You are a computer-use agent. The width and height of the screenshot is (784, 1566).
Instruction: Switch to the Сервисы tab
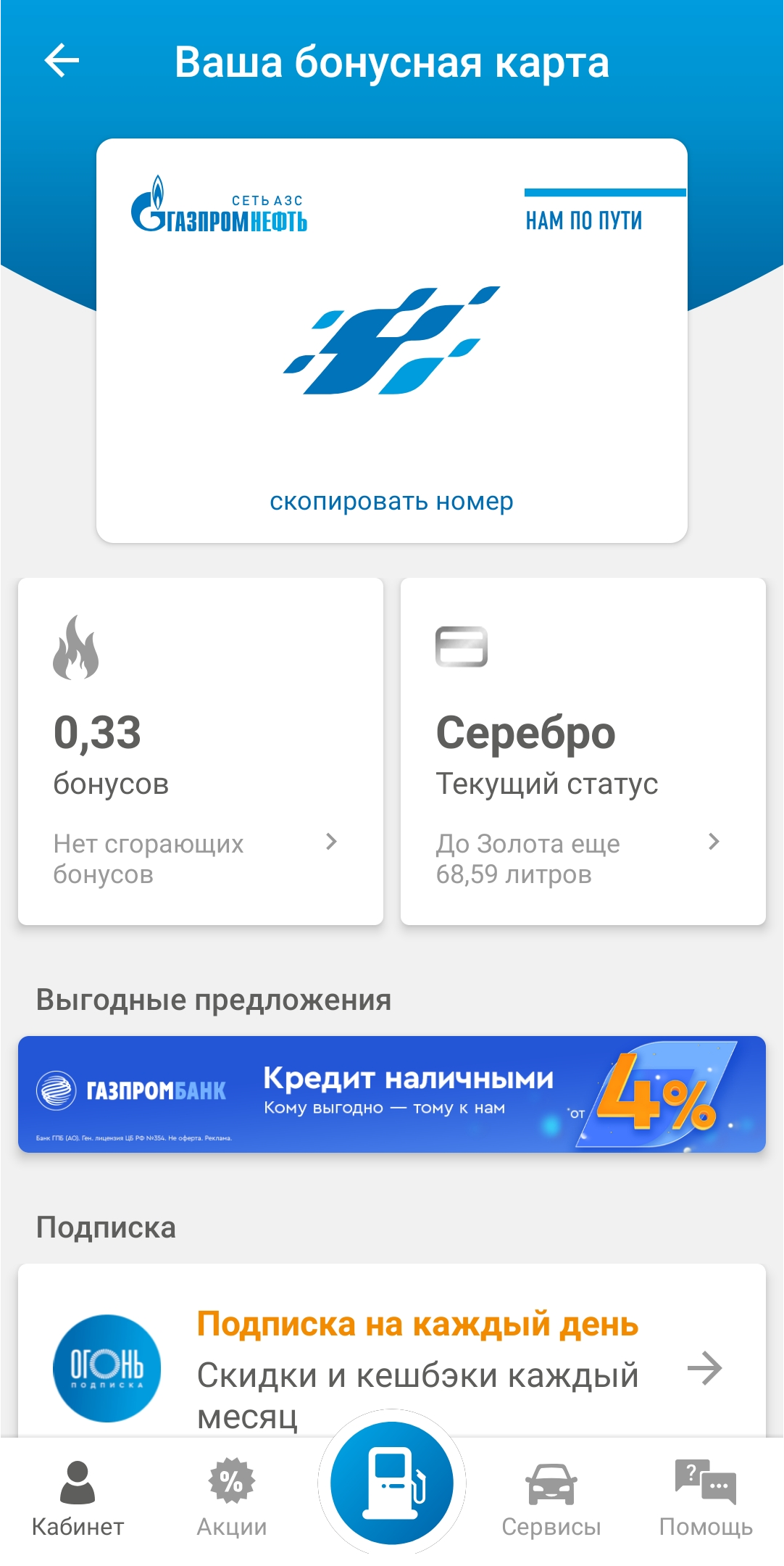click(x=551, y=1499)
